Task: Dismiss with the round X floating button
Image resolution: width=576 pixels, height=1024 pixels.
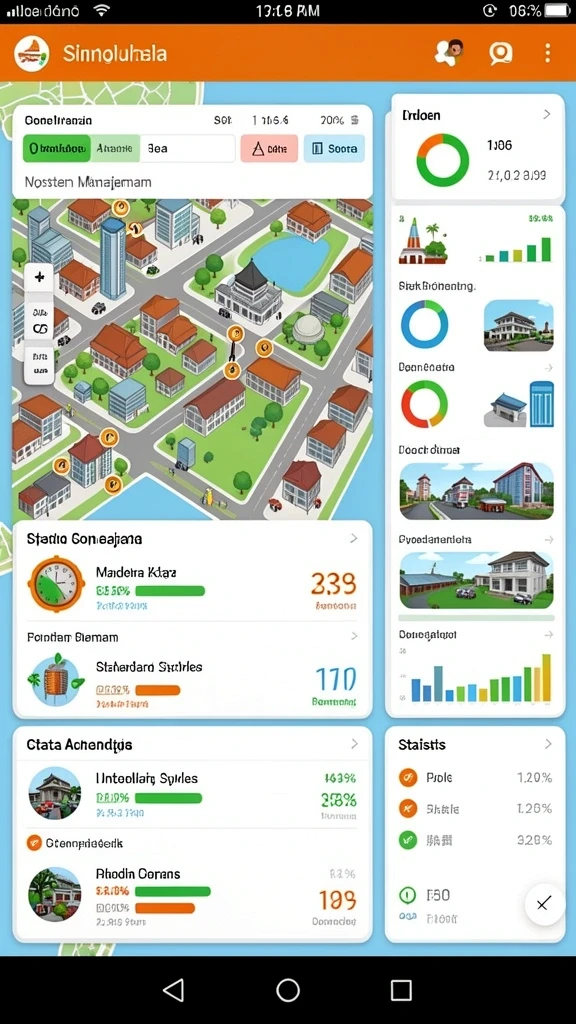Action: click(544, 904)
